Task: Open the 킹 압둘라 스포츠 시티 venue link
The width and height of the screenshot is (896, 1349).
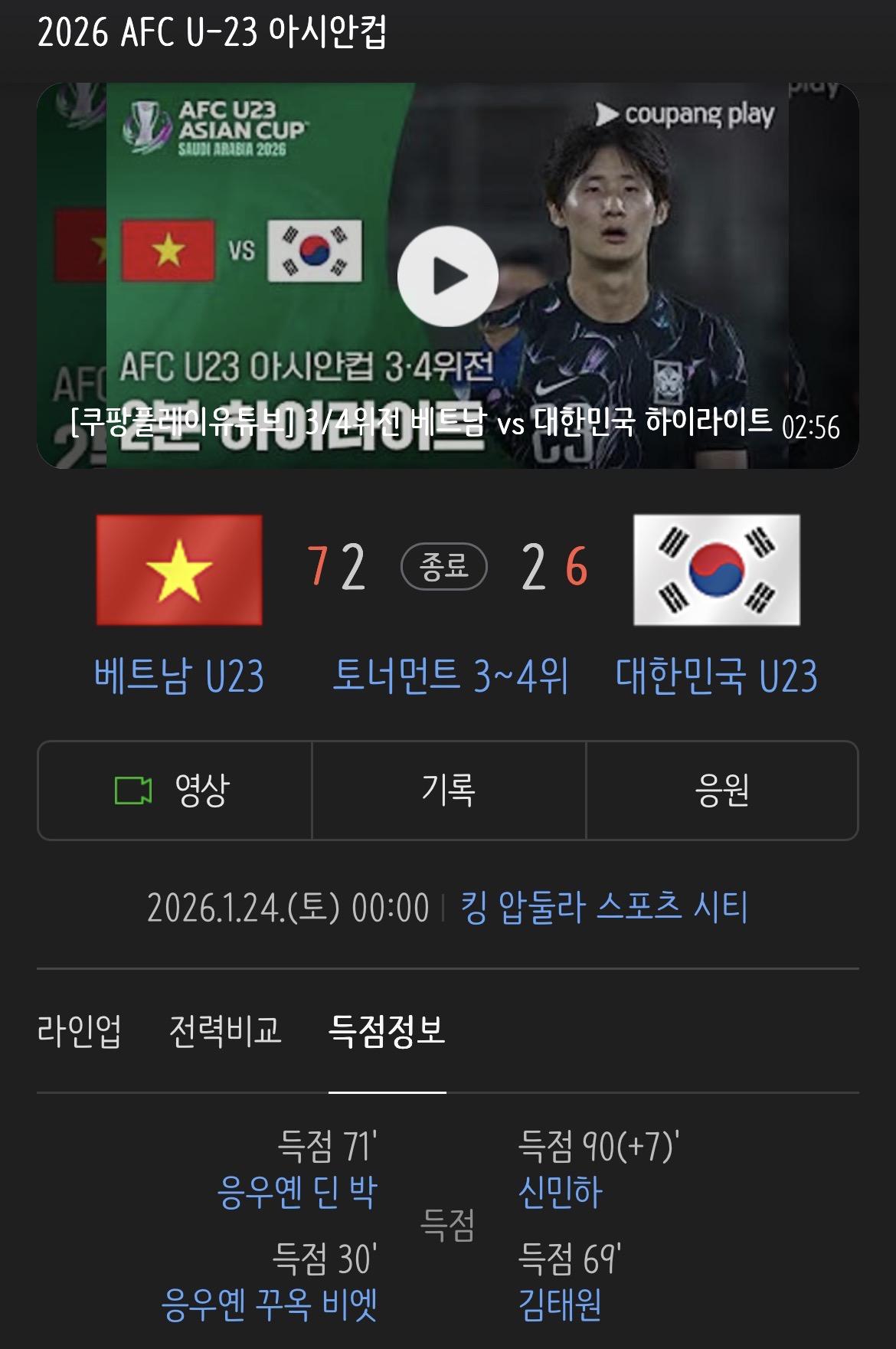Action: [x=603, y=908]
